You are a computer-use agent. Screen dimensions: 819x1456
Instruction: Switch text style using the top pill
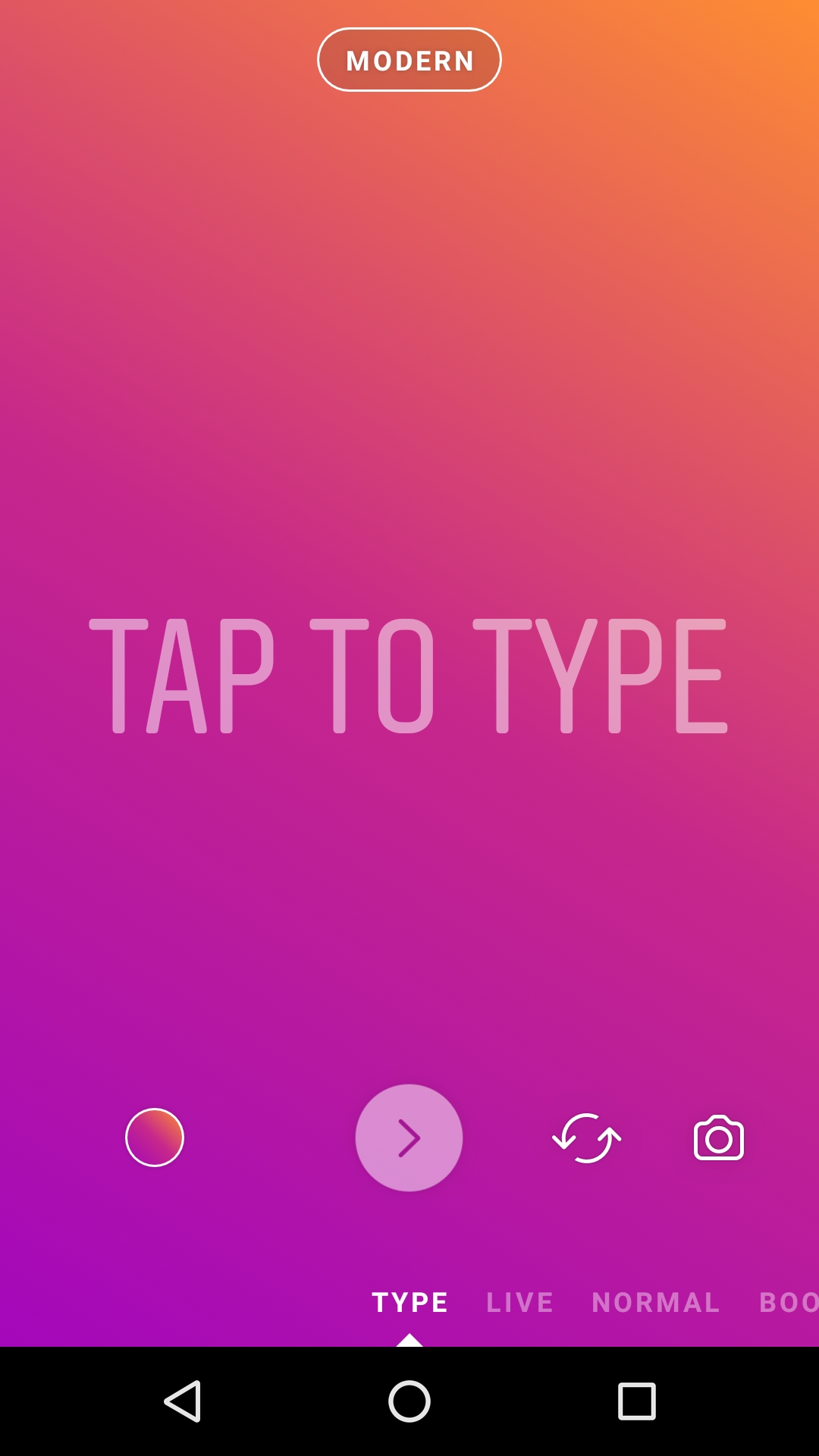coord(409,60)
